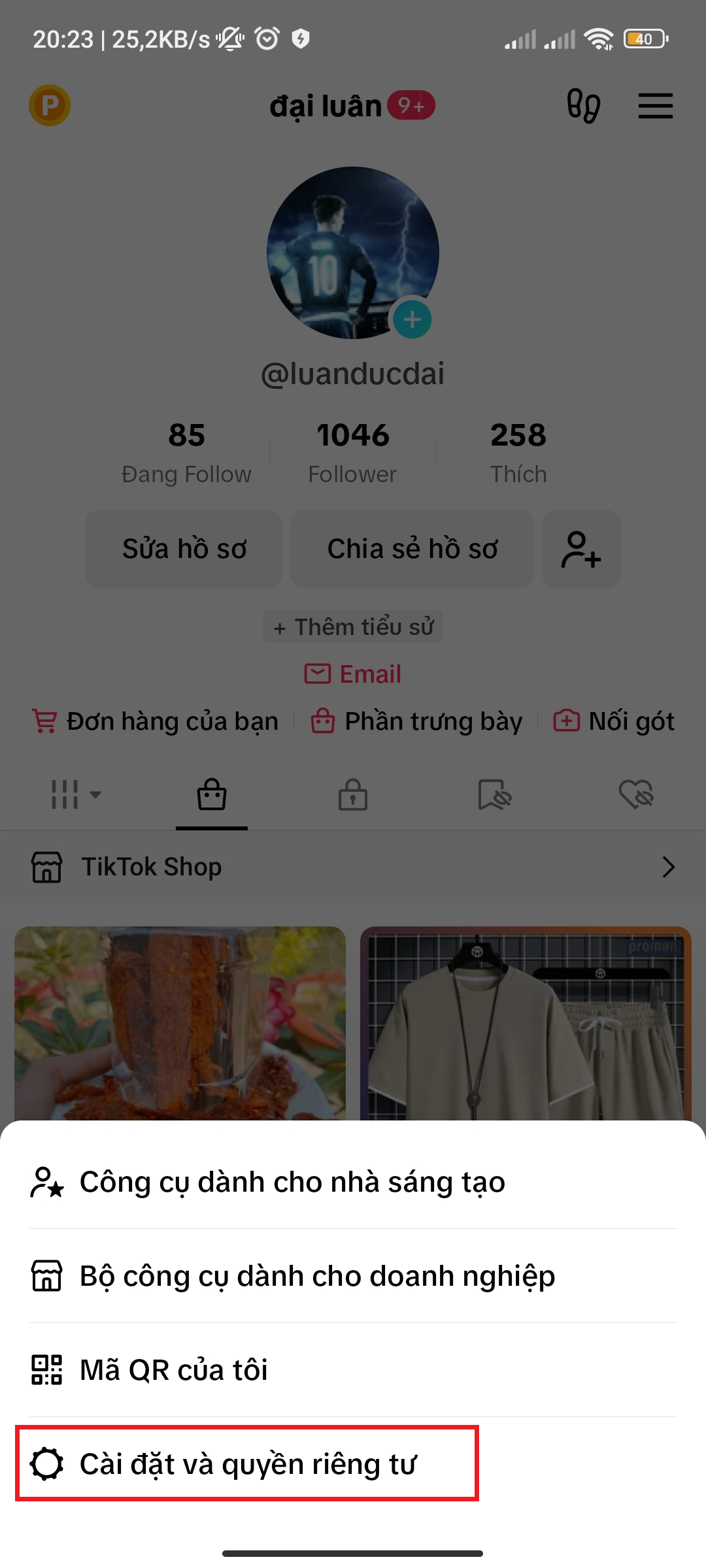Tap the QR code icon for Mã QR

[x=46, y=1369]
